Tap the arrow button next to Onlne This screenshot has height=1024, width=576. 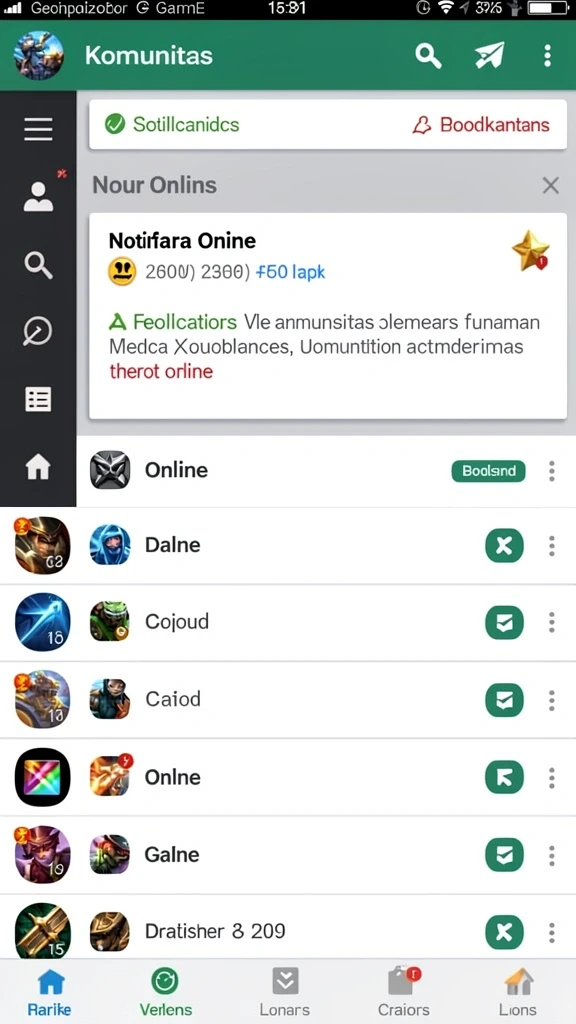[x=504, y=777]
